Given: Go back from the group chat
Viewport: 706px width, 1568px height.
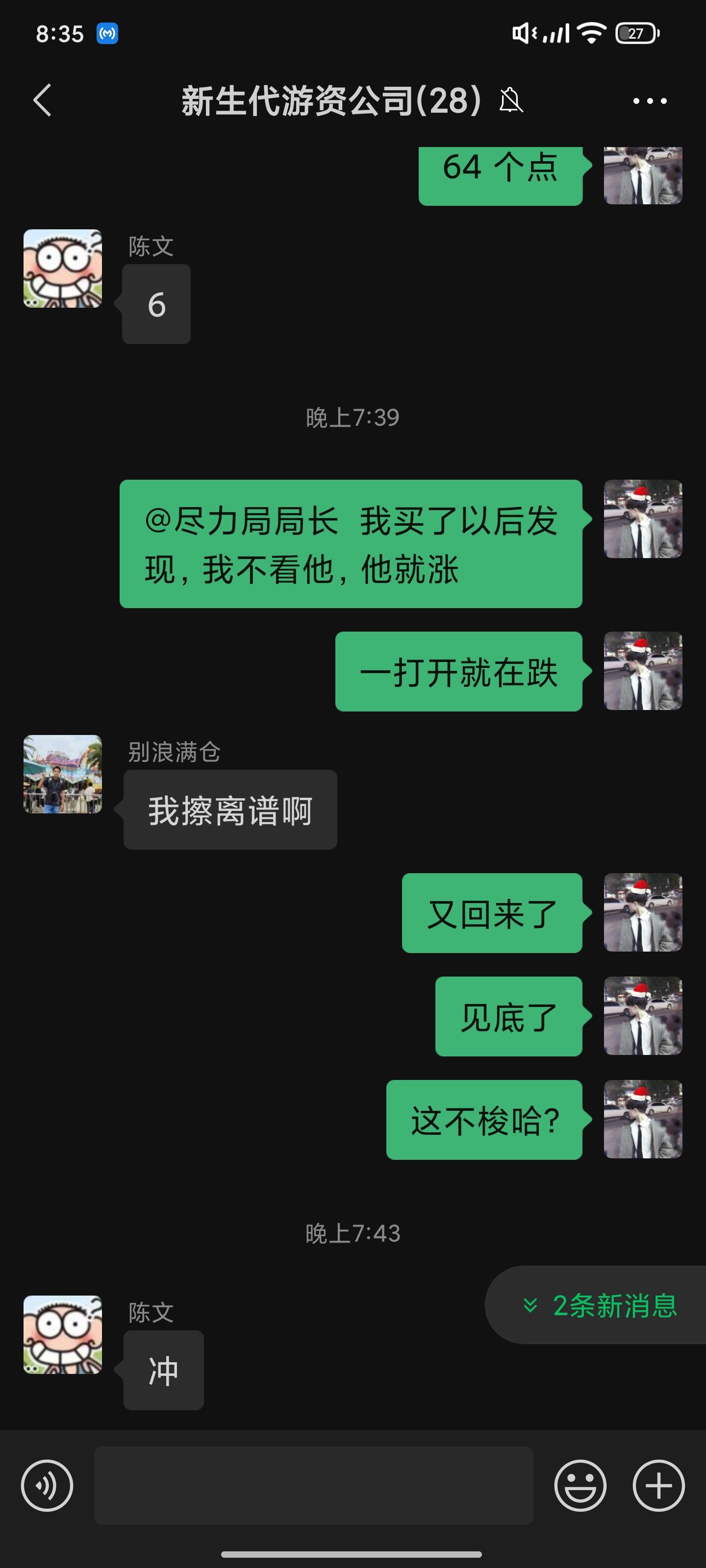Looking at the screenshot, I should (x=42, y=100).
